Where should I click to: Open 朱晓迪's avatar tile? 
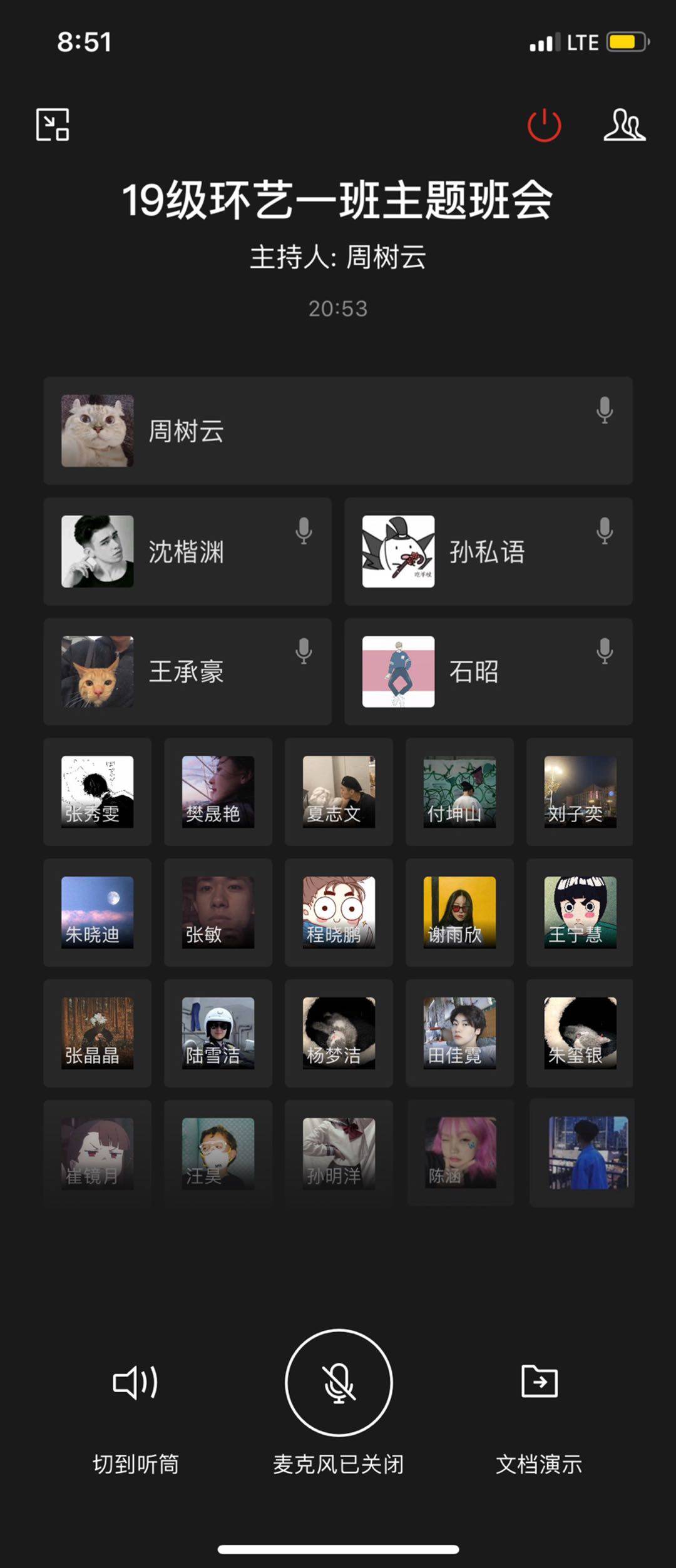97,912
